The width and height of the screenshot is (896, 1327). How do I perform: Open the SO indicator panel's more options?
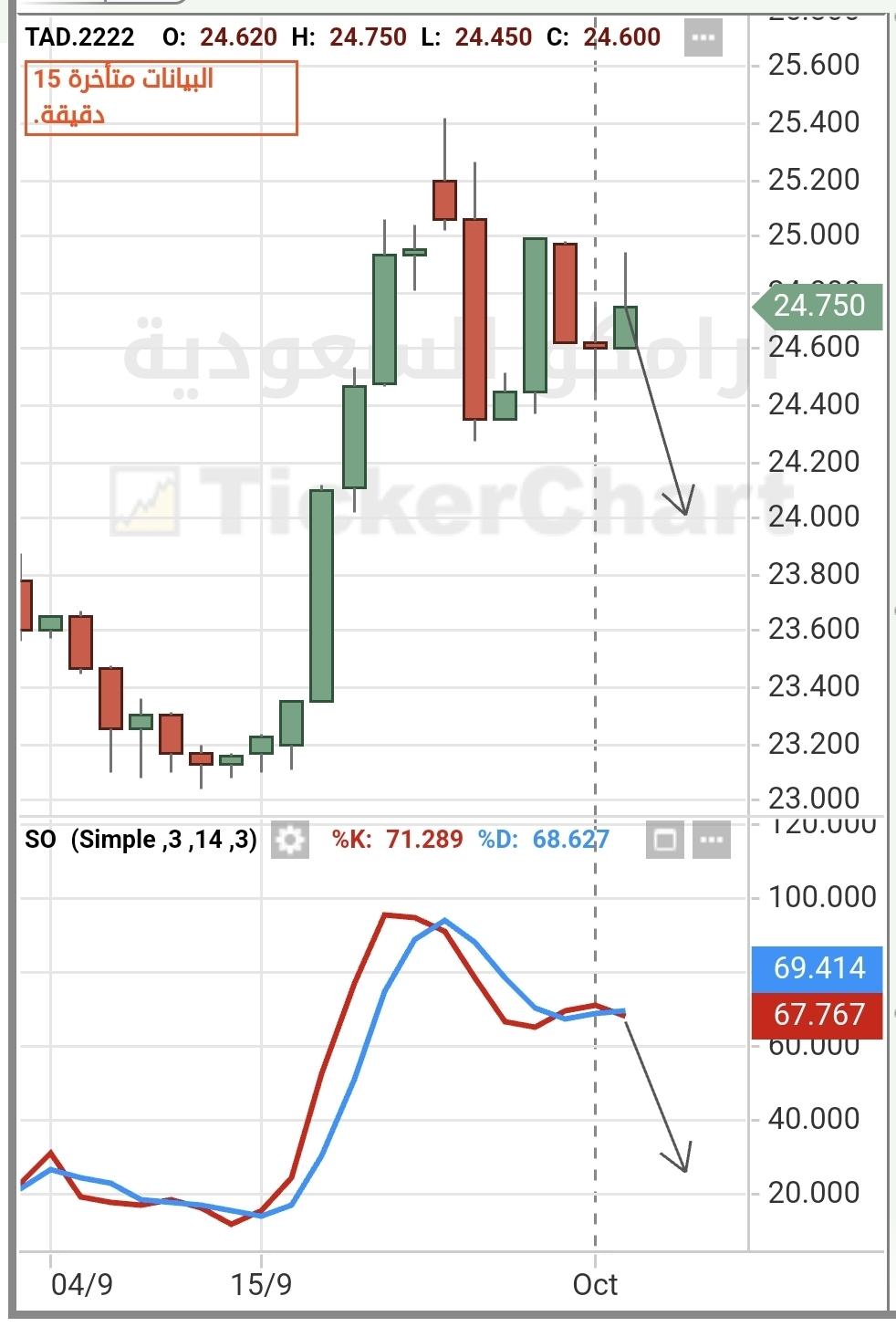pos(712,840)
